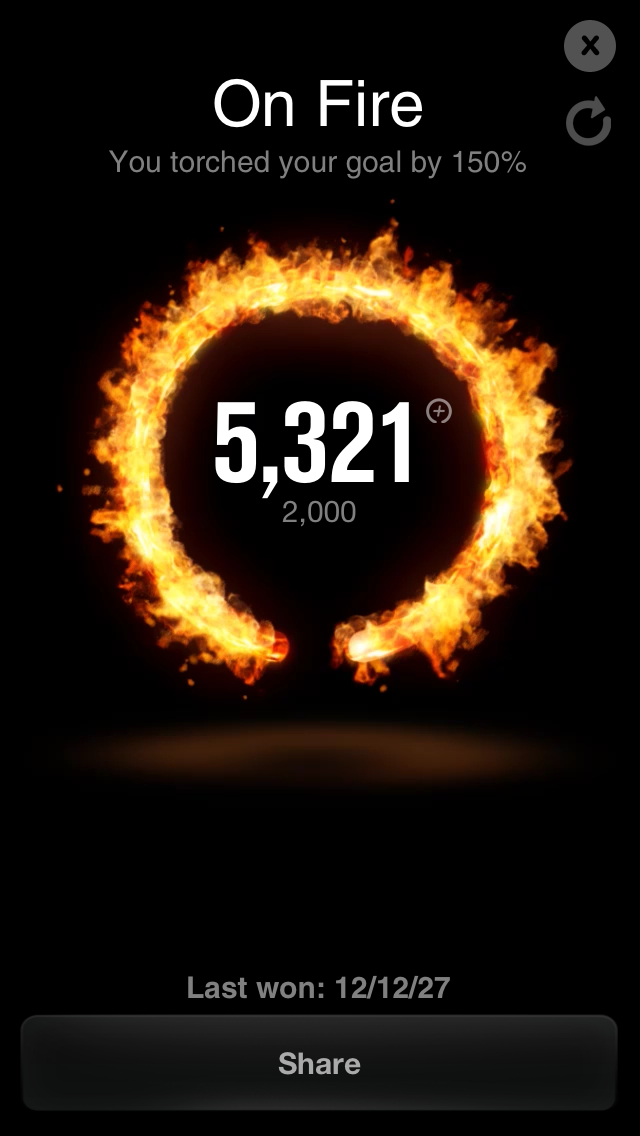The image size is (640, 1136).
Task: Replay the fire ring animation
Action: [x=588, y=122]
